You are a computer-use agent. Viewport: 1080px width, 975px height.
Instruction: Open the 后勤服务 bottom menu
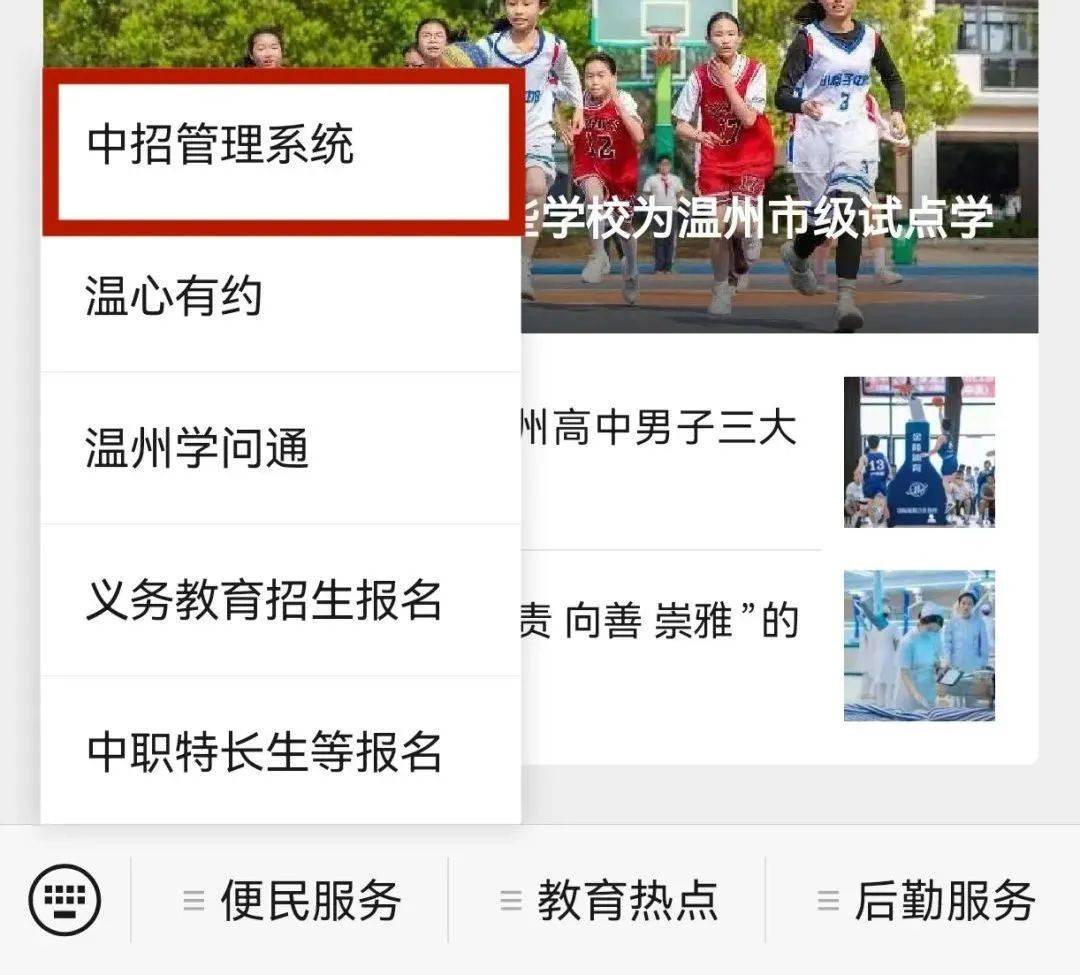(924, 900)
